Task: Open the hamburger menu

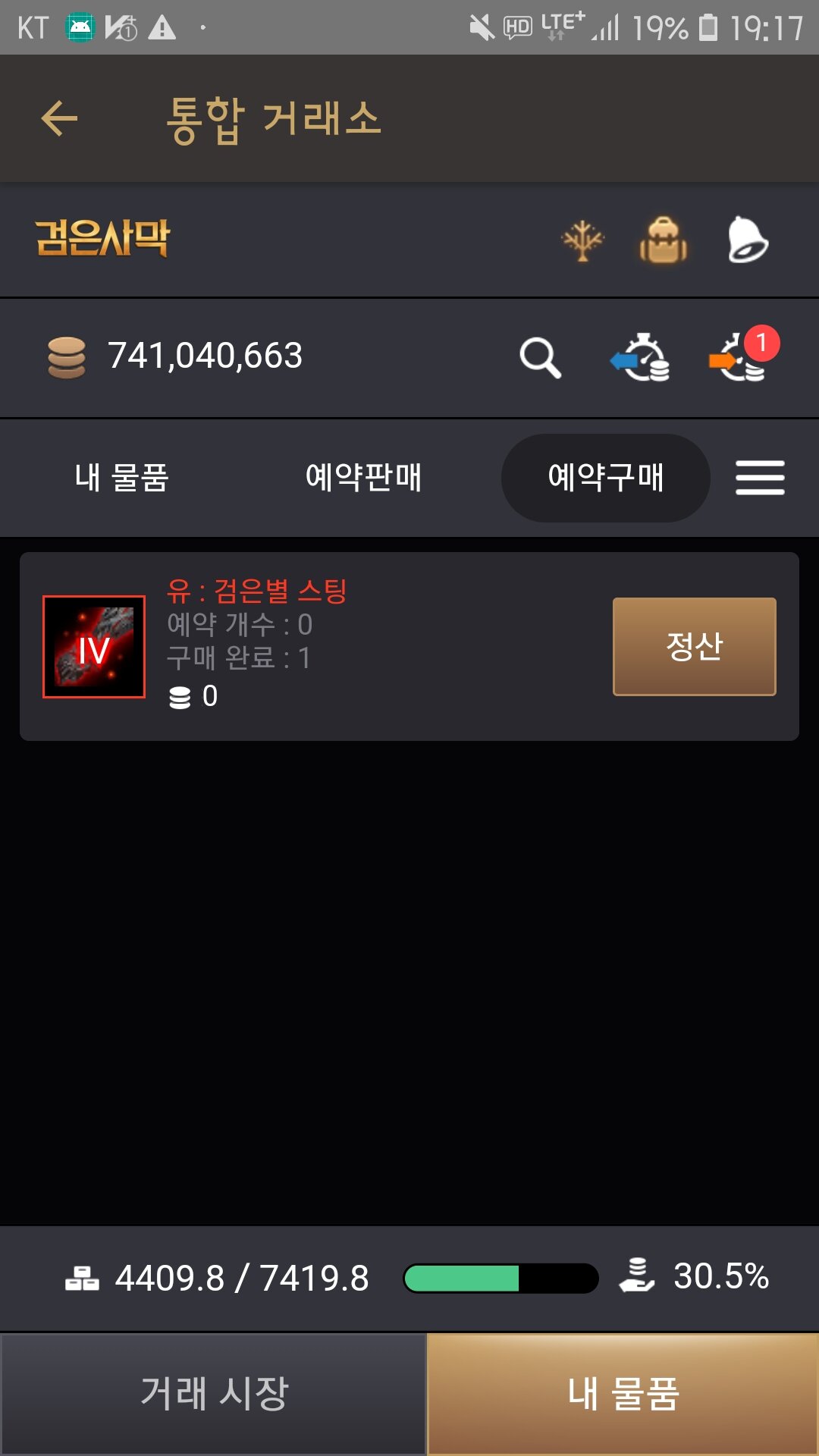Action: coord(760,478)
